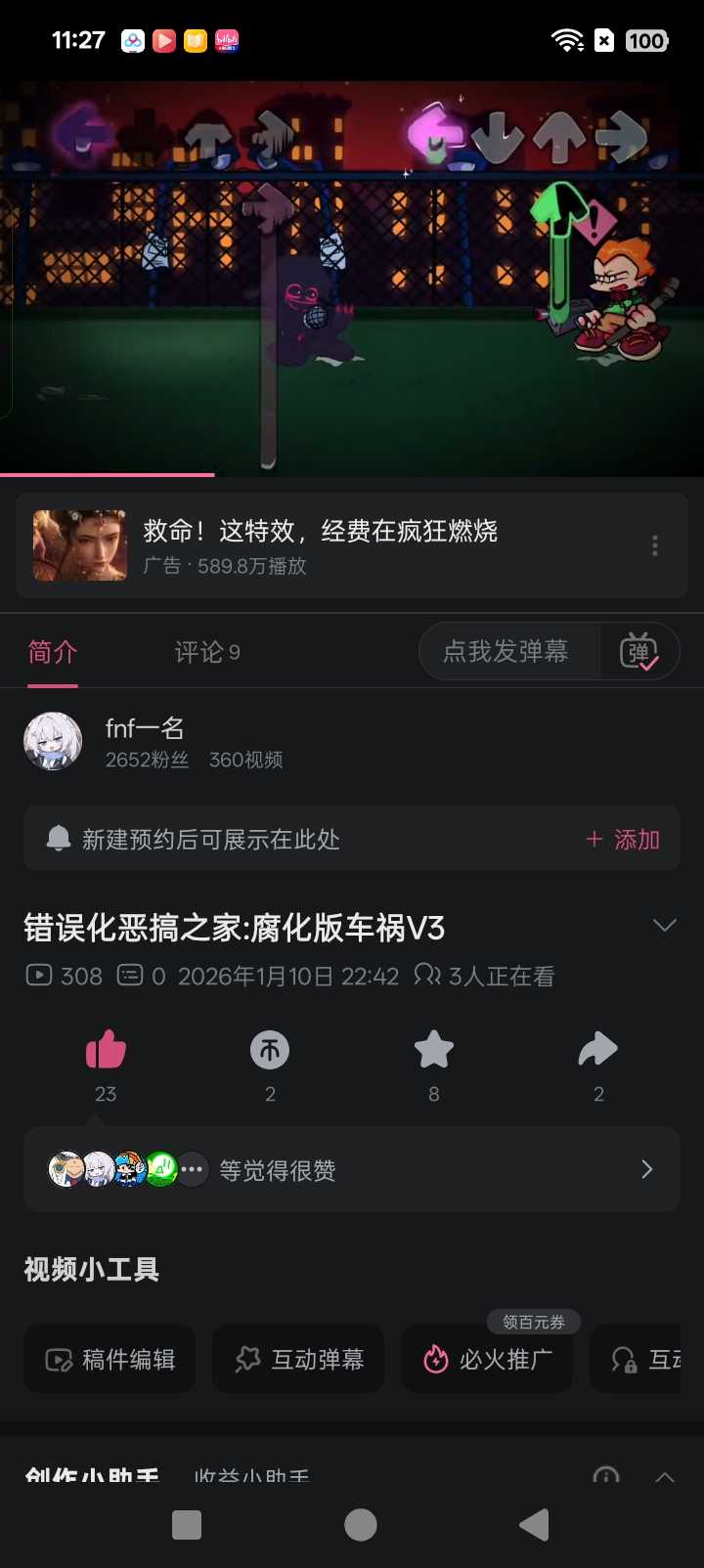Switch to the 评论 tab
Viewport: 704px width, 1568px height.
207,652
